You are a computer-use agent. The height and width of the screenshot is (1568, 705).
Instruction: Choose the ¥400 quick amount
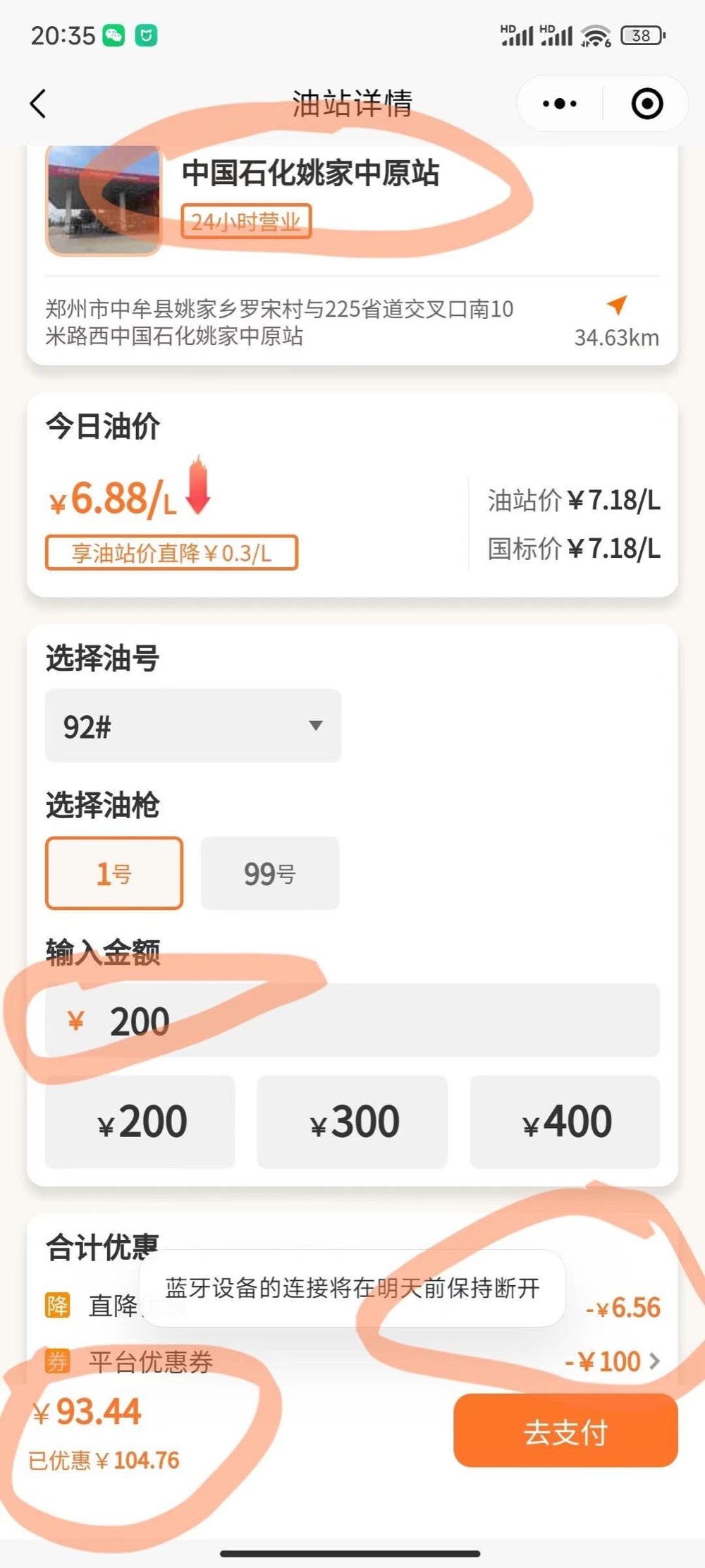[x=565, y=1122]
